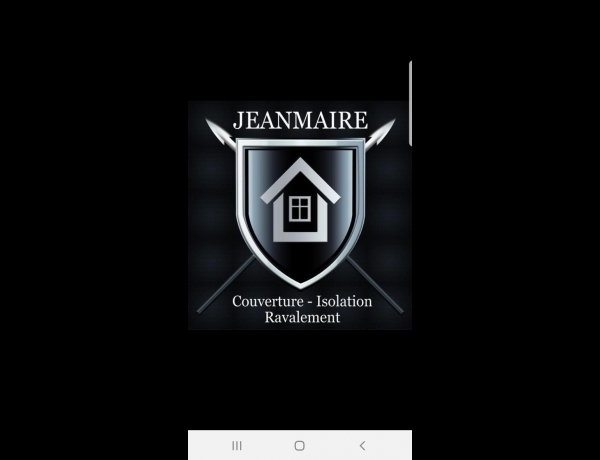Tap the home button in the navigation bar
The image size is (600, 460).
pos(299,445)
